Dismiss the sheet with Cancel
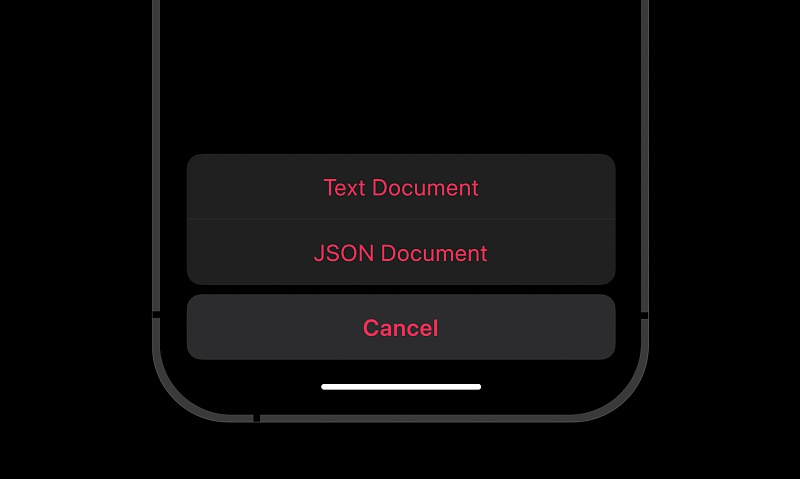The height and width of the screenshot is (479, 800). tap(400, 327)
